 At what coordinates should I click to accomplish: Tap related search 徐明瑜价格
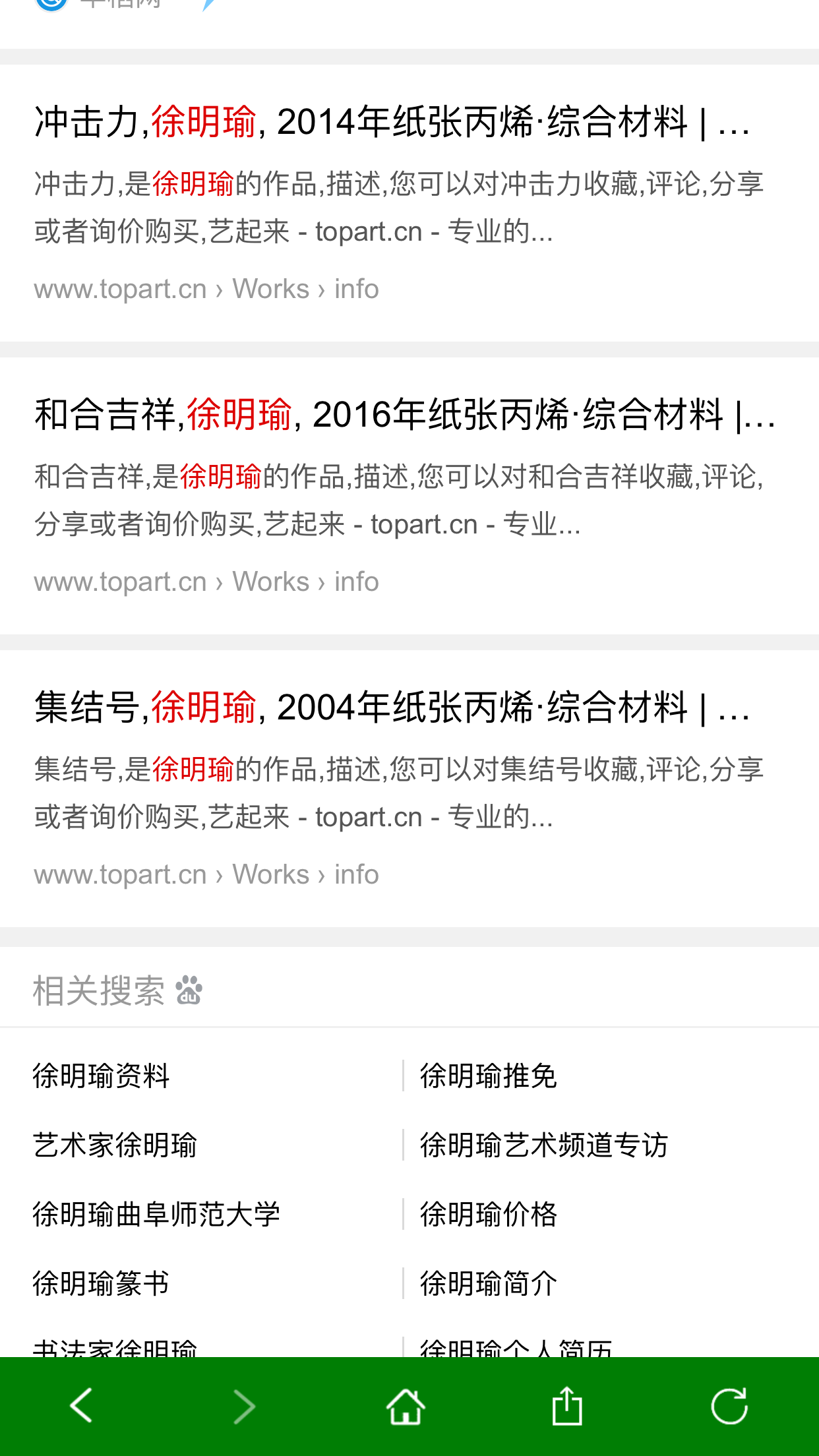489,1215
